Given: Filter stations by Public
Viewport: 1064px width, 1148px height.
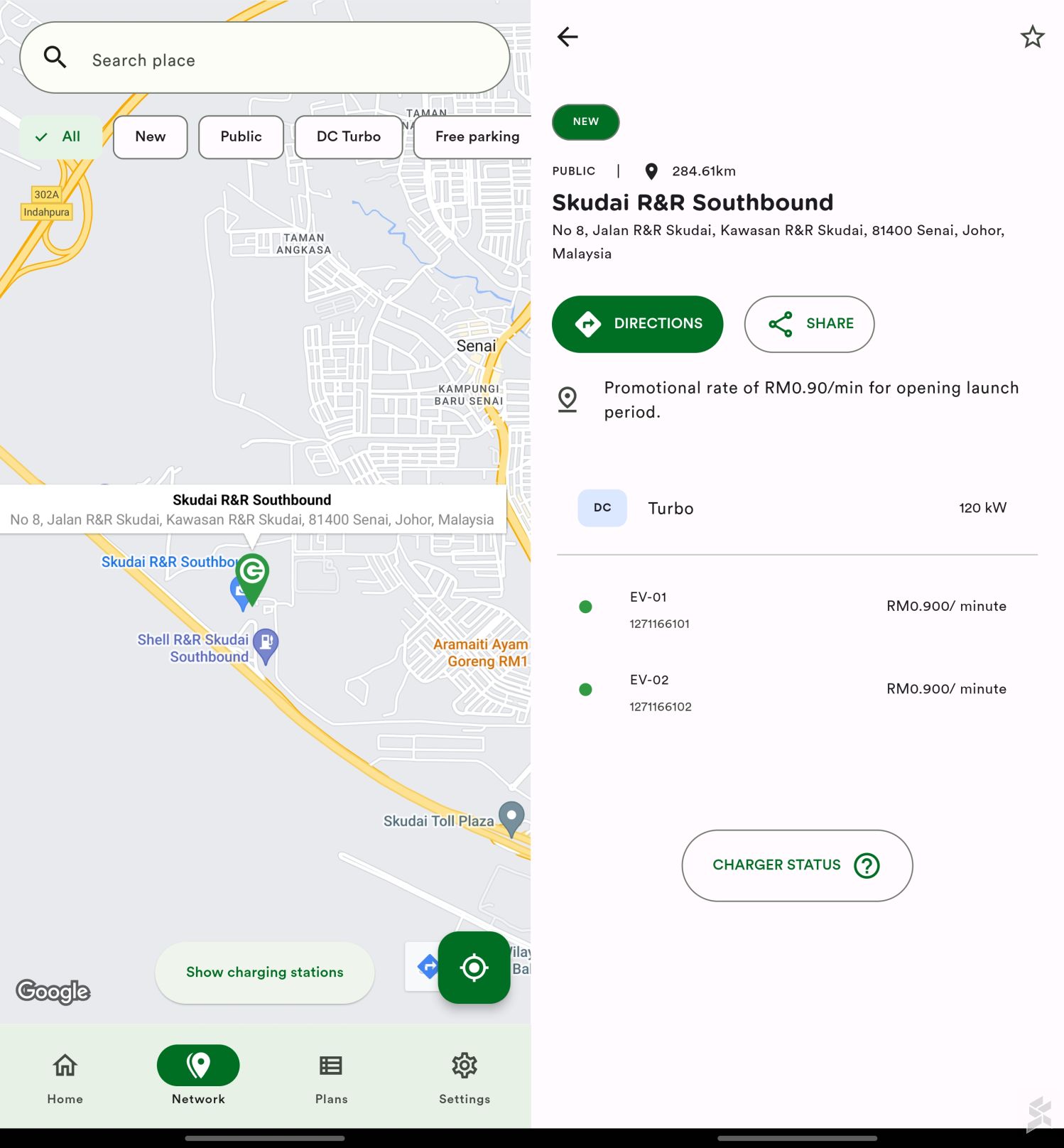Looking at the screenshot, I should [x=241, y=136].
